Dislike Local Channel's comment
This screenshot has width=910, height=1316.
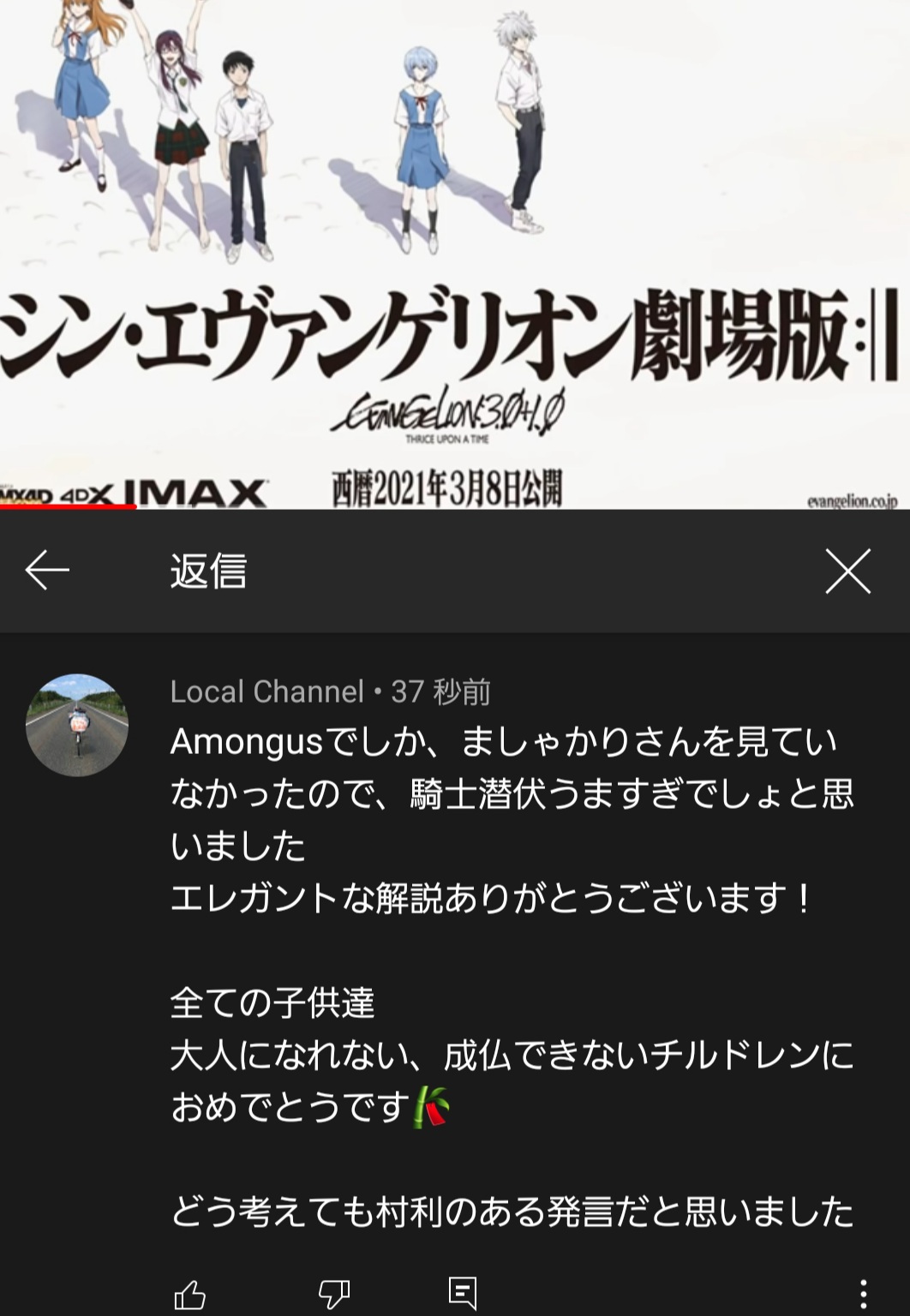(x=333, y=1294)
